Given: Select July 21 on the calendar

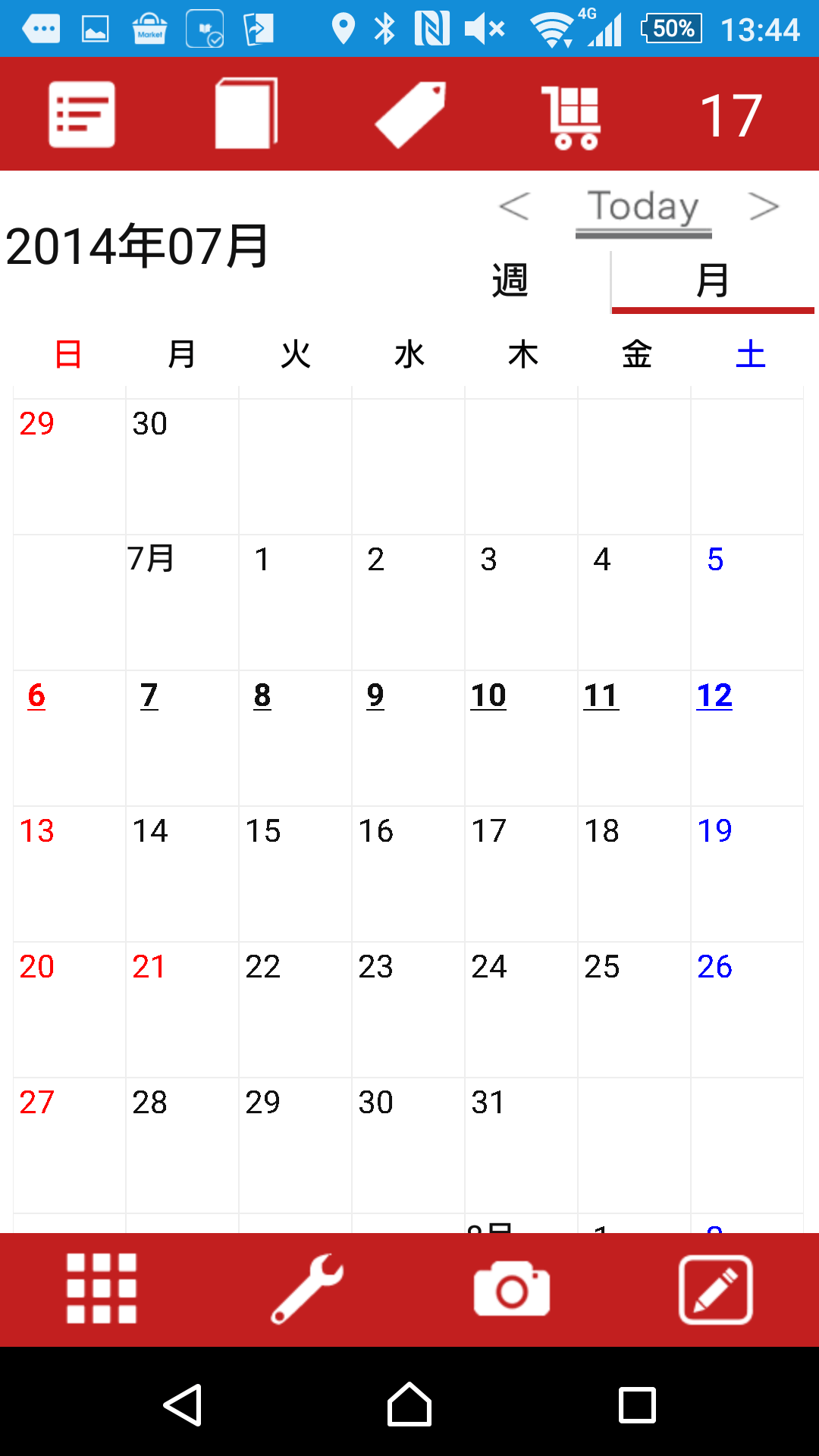Looking at the screenshot, I should tap(182, 1009).
